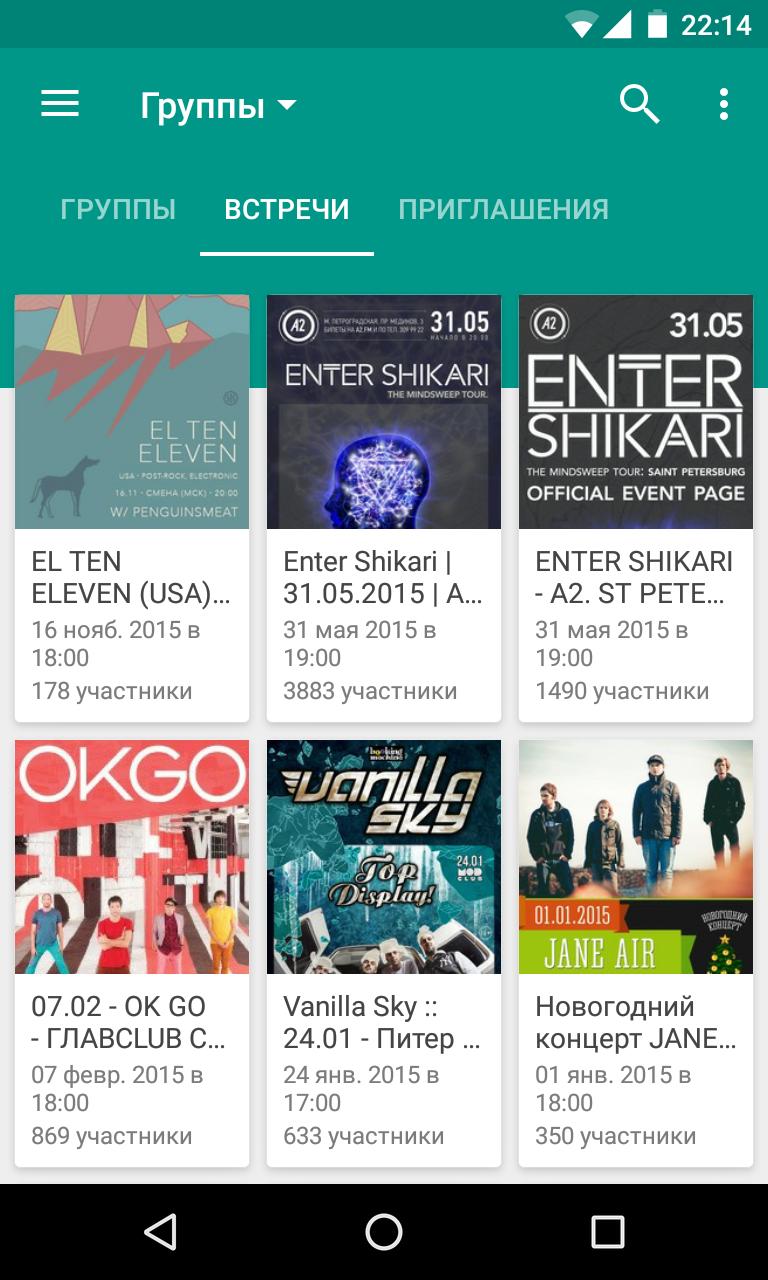Open the navigation drawer menu
Image resolution: width=768 pixels, height=1280 pixels.
tap(60, 104)
